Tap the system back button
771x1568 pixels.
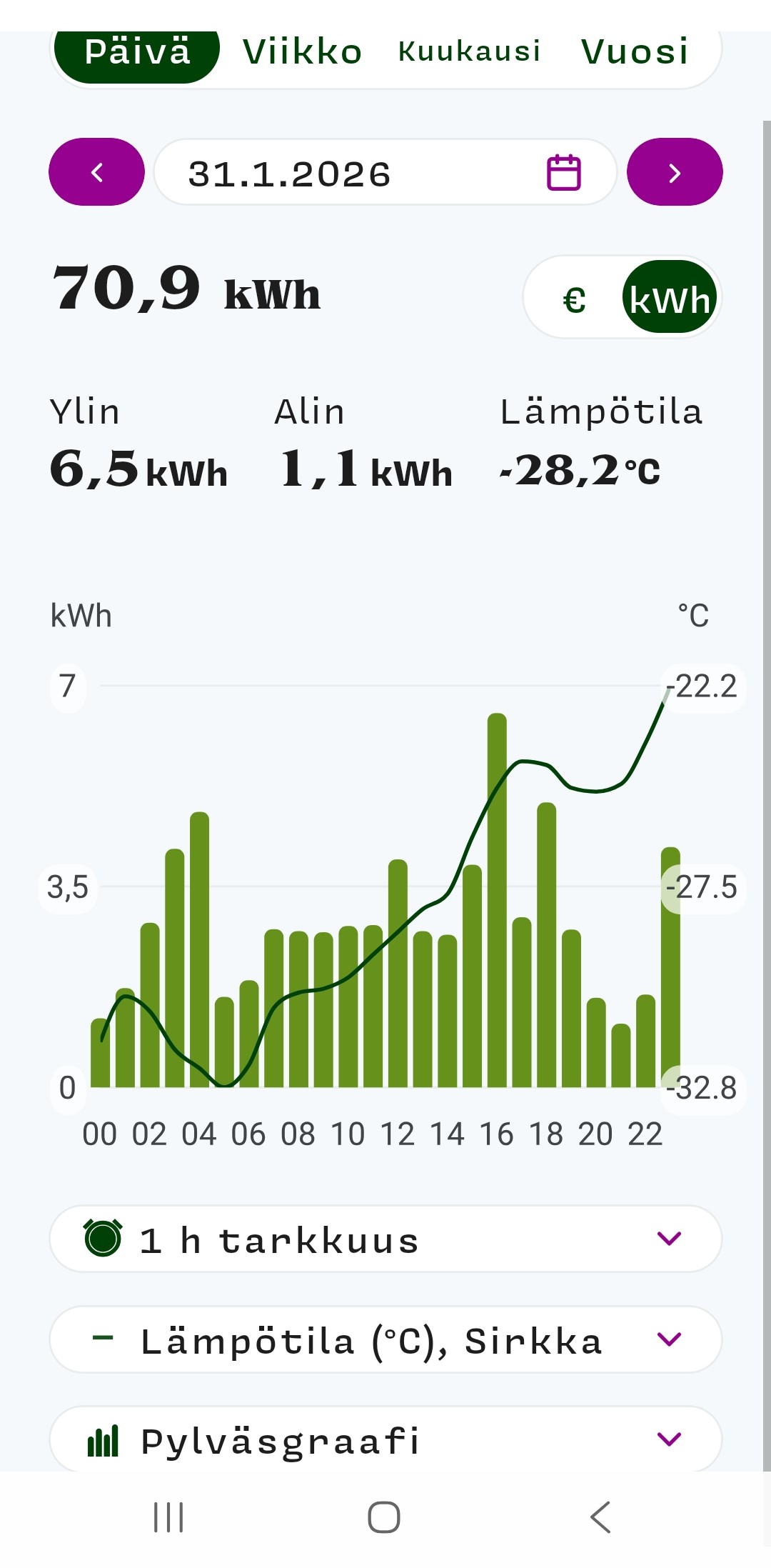coord(600,1517)
